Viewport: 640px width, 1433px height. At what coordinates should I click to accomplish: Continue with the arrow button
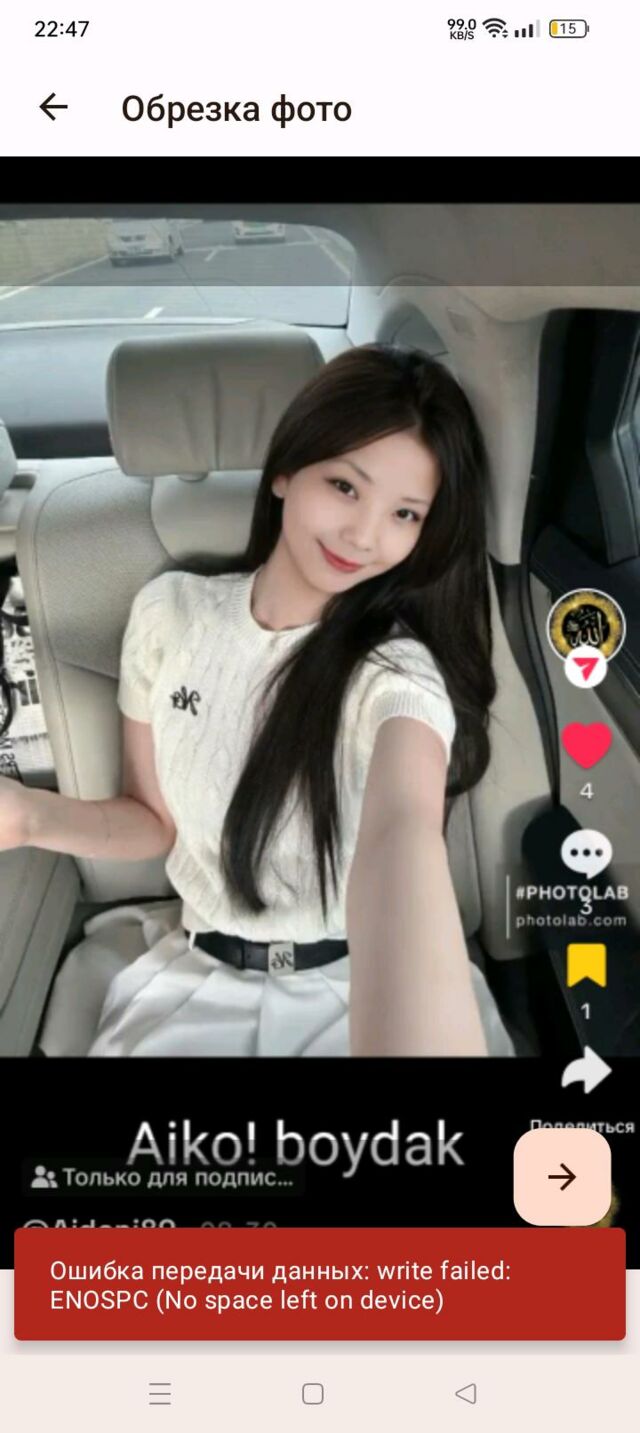(x=562, y=1177)
